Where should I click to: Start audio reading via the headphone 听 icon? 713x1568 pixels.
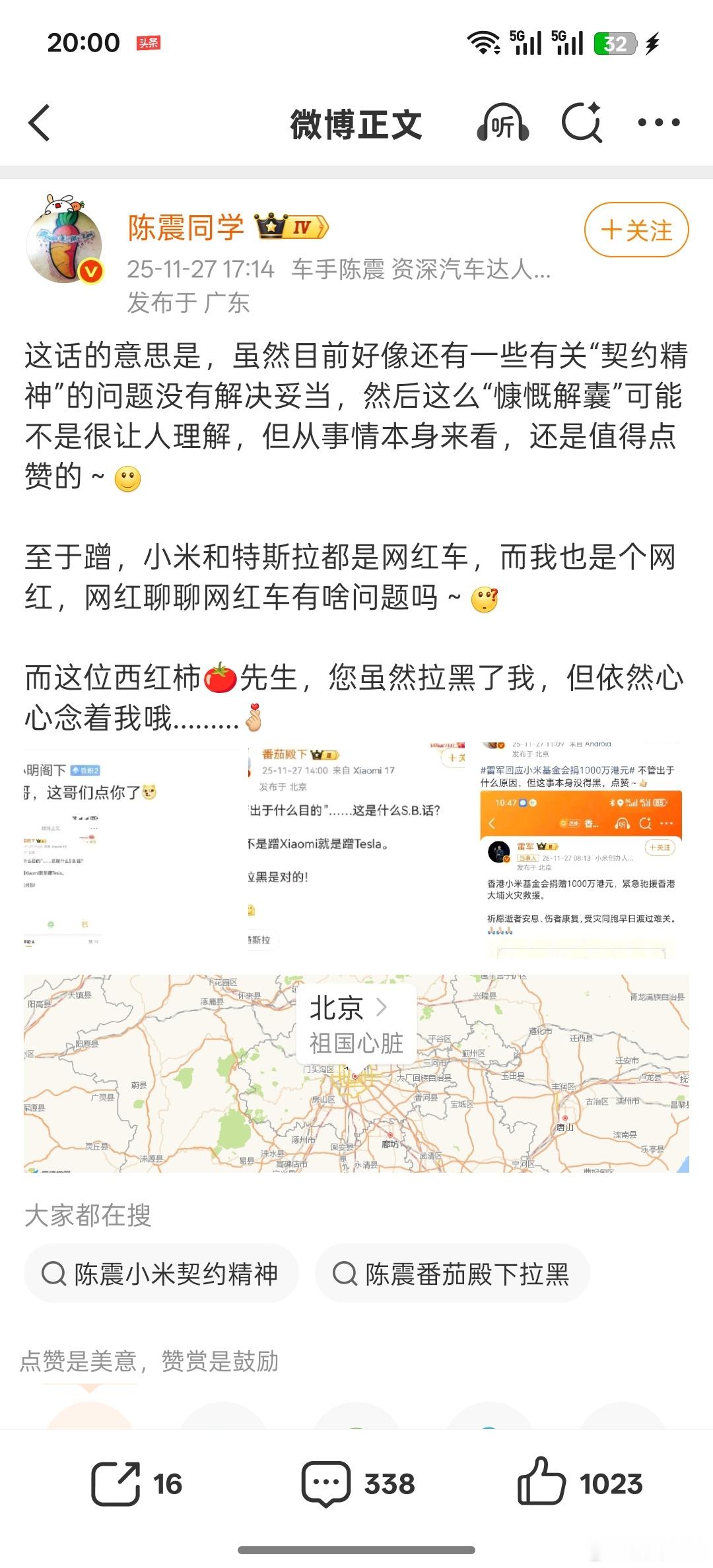(x=503, y=123)
